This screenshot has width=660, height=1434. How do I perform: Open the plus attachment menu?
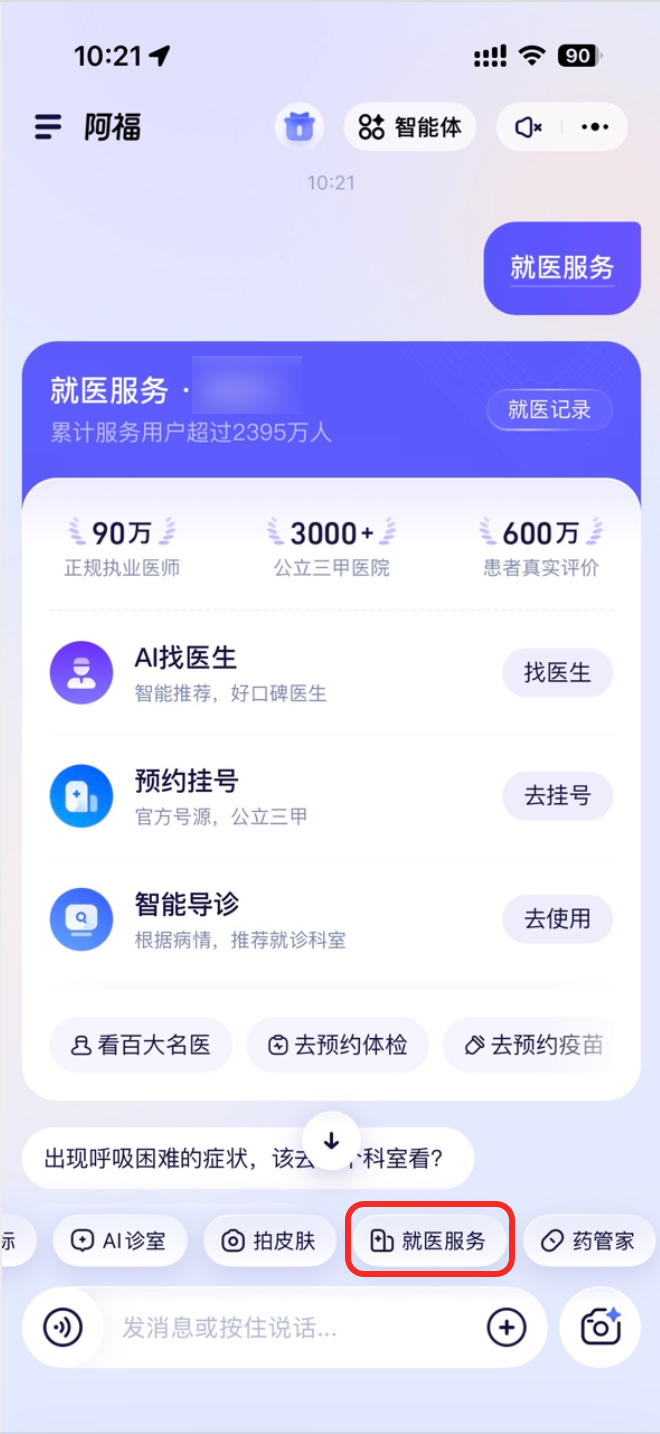click(x=506, y=1328)
